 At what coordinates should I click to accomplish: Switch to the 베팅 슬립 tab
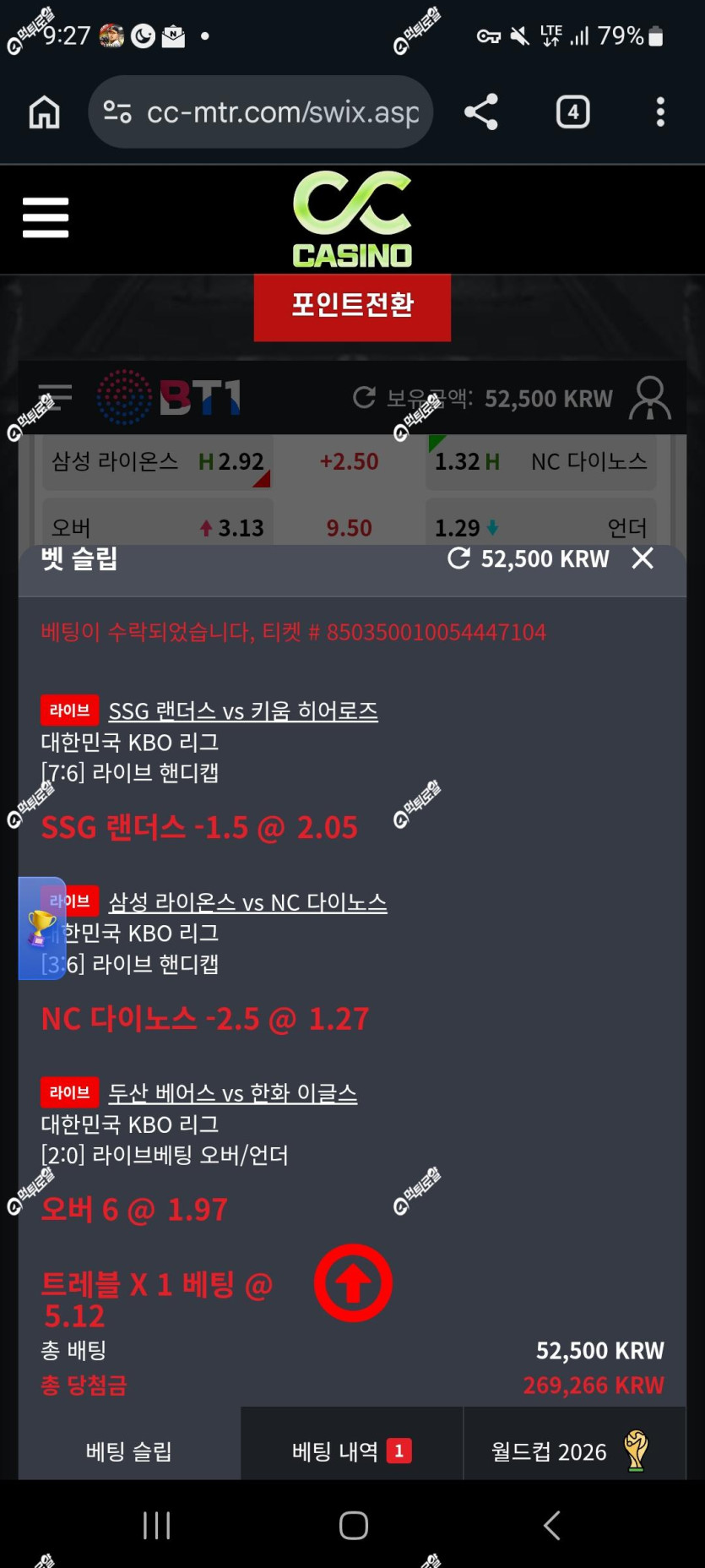pyautogui.click(x=129, y=1451)
